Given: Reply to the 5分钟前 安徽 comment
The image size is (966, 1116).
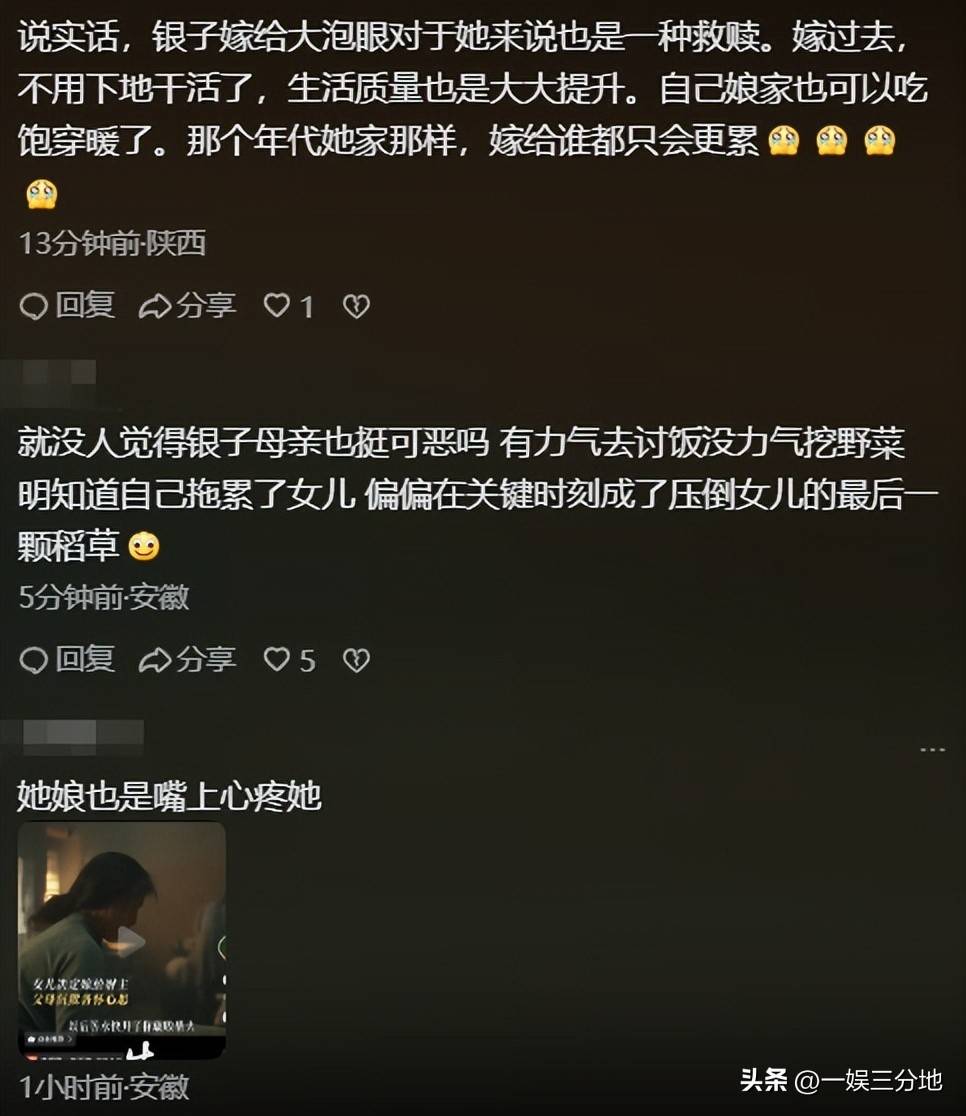Looking at the screenshot, I should (67, 660).
